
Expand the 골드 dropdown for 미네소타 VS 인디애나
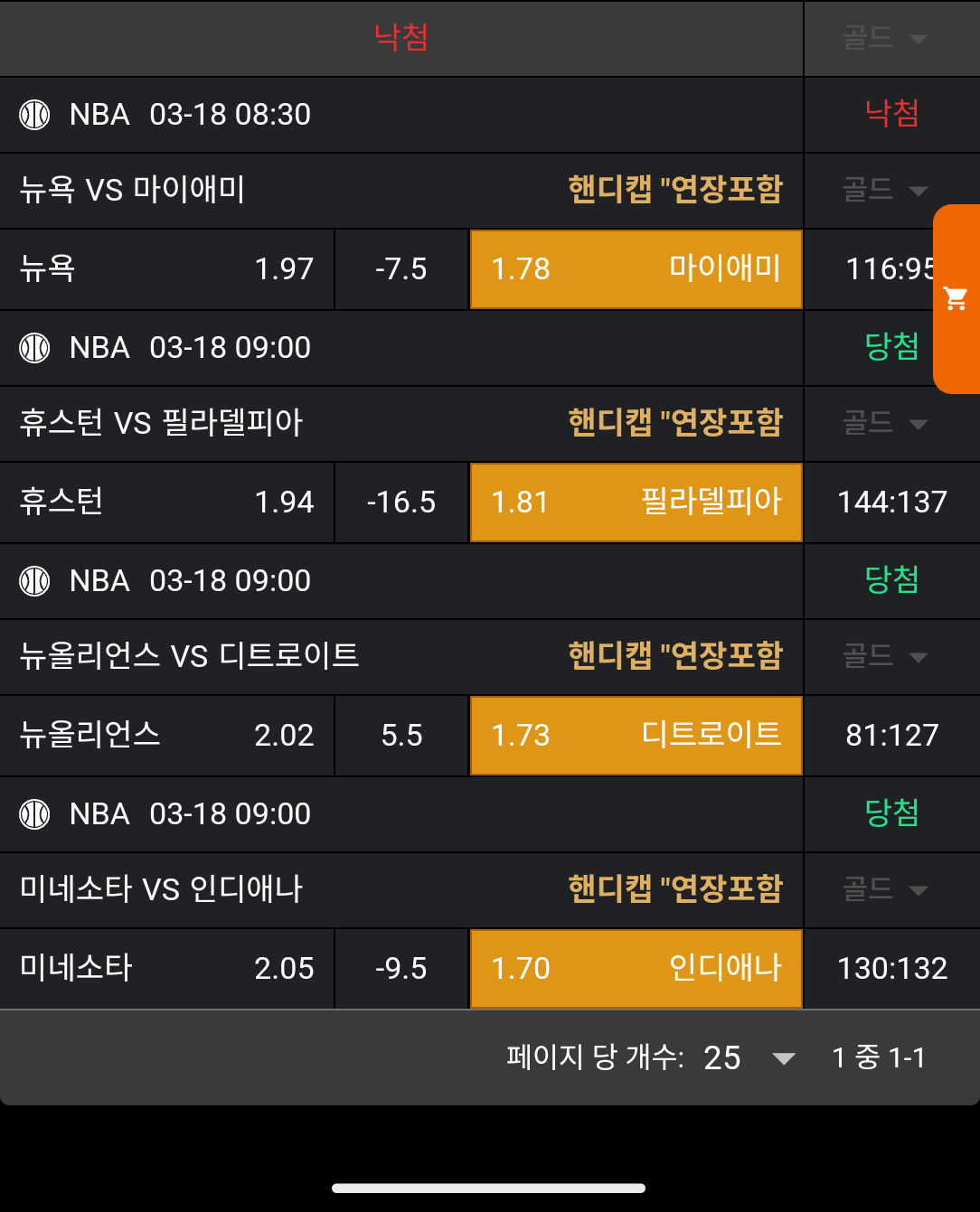pos(886,890)
